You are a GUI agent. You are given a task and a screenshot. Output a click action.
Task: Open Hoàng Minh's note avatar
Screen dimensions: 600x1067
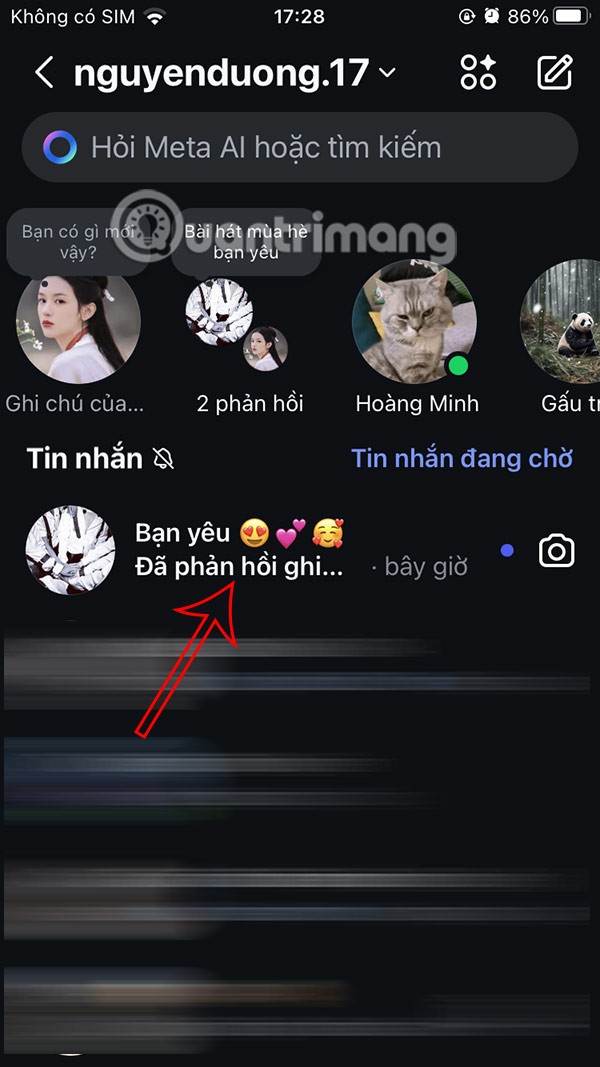(414, 322)
